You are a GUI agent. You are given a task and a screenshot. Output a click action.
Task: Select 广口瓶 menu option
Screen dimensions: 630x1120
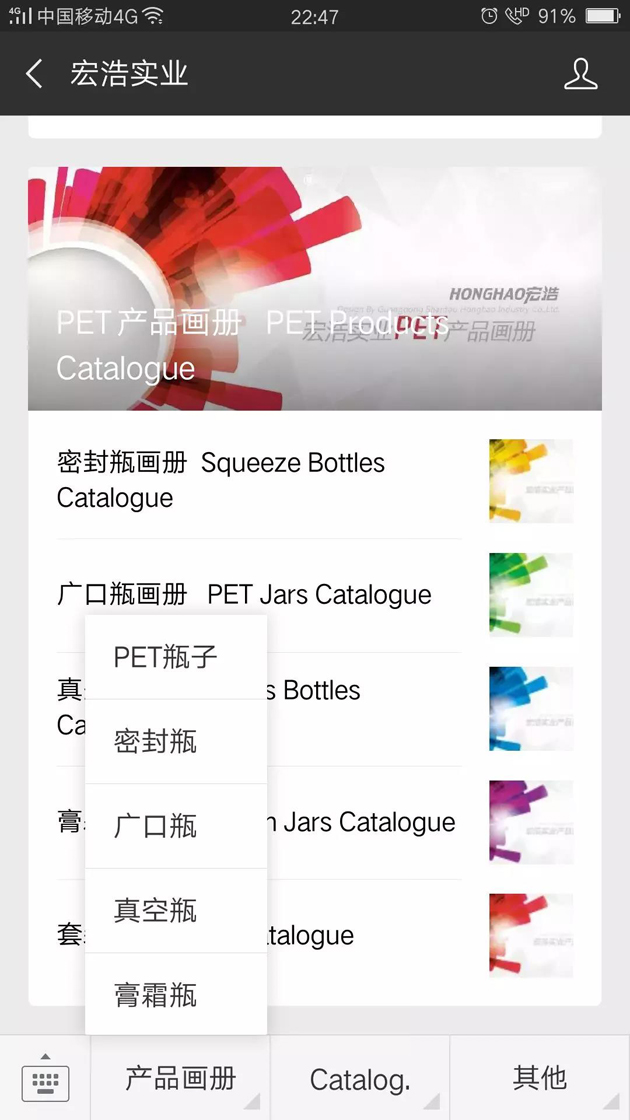coord(176,826)
